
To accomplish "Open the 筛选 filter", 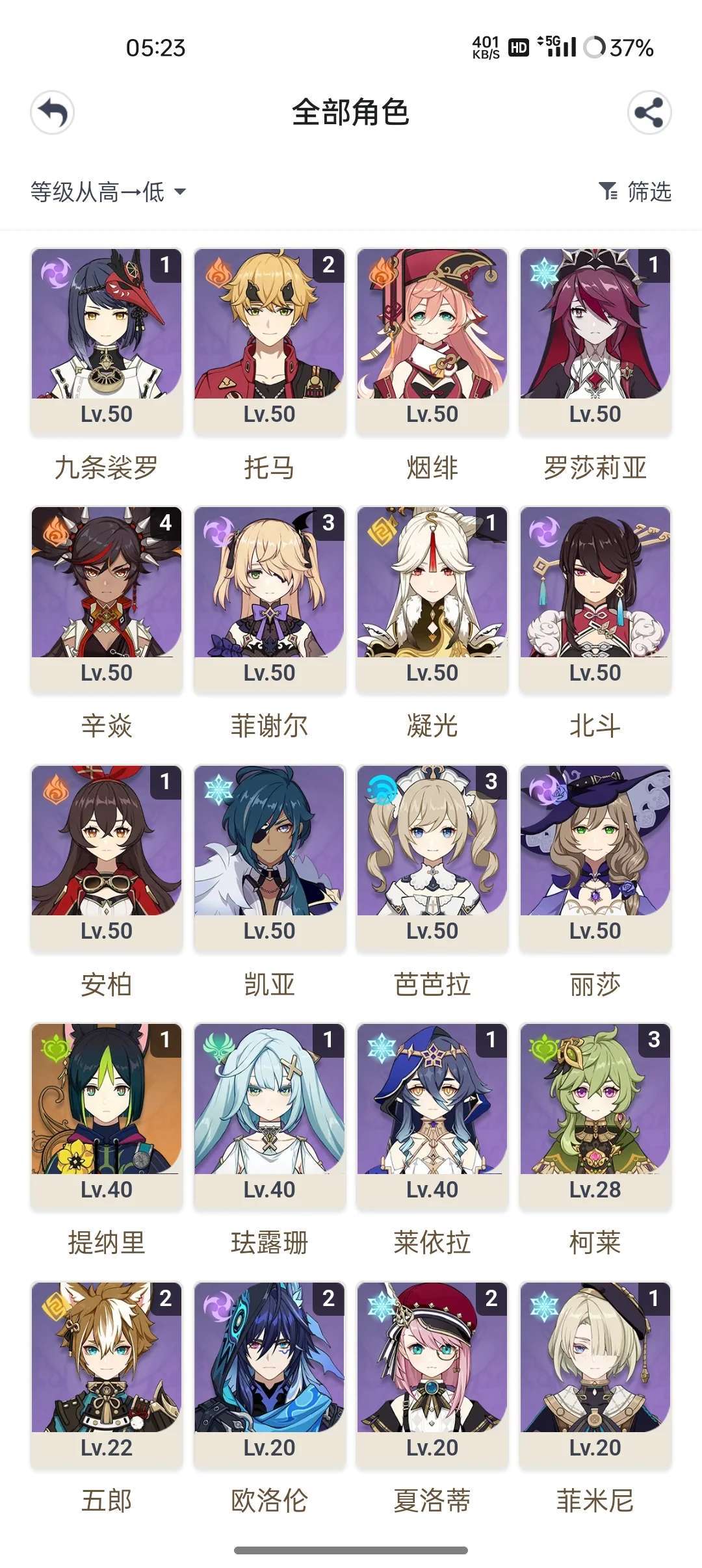I will (x=634, y=192).
